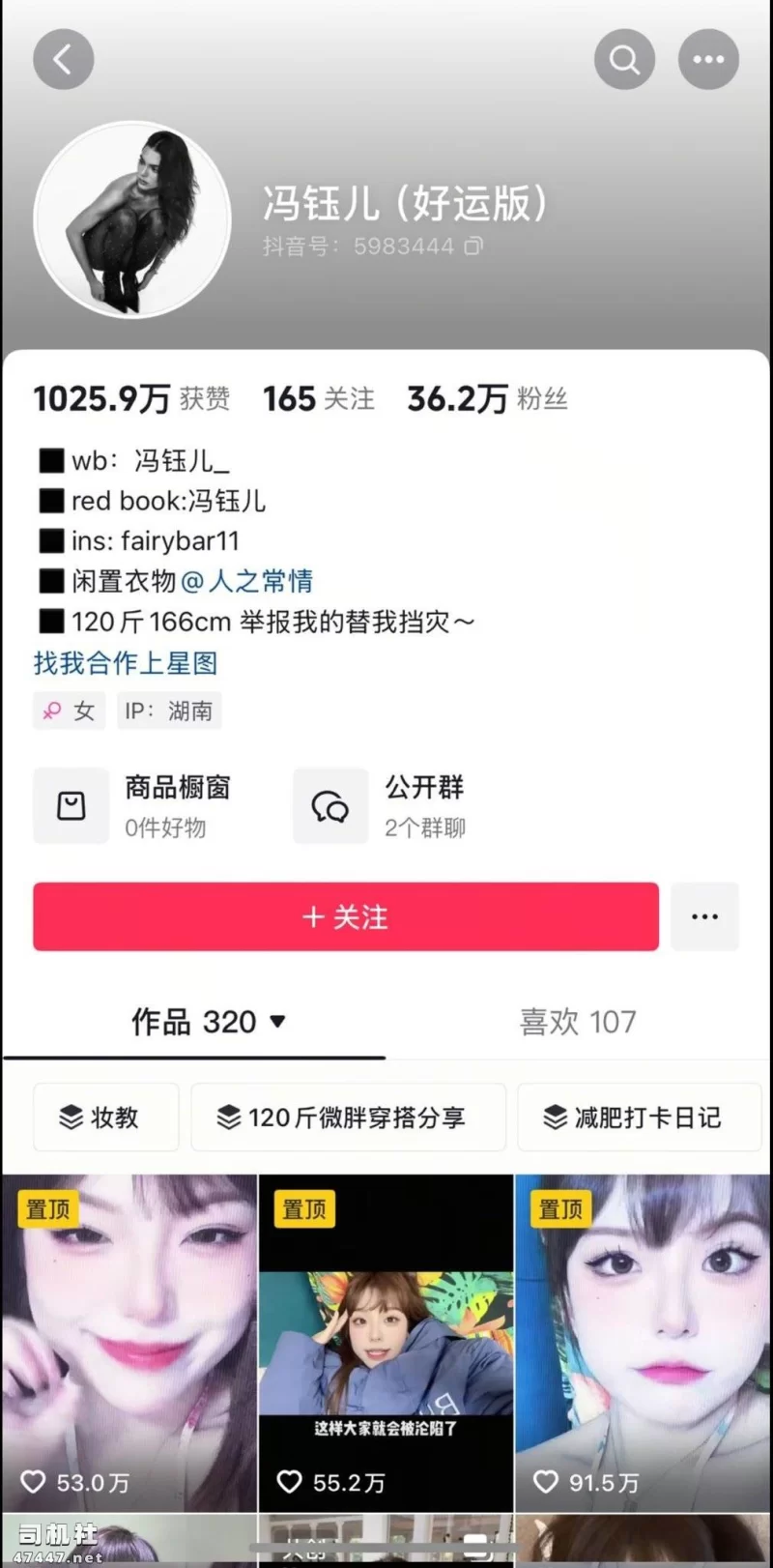Copy the Douyin ID 5983444
Screen dimensions: 773x1568
click(x=473, y=246)
